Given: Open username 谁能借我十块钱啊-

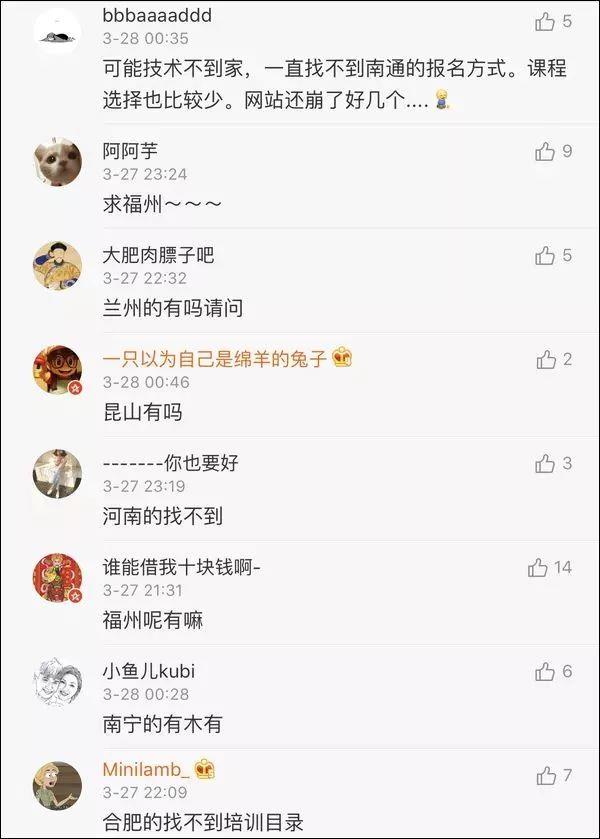Looking at the screenshot, I should (182, 567).
